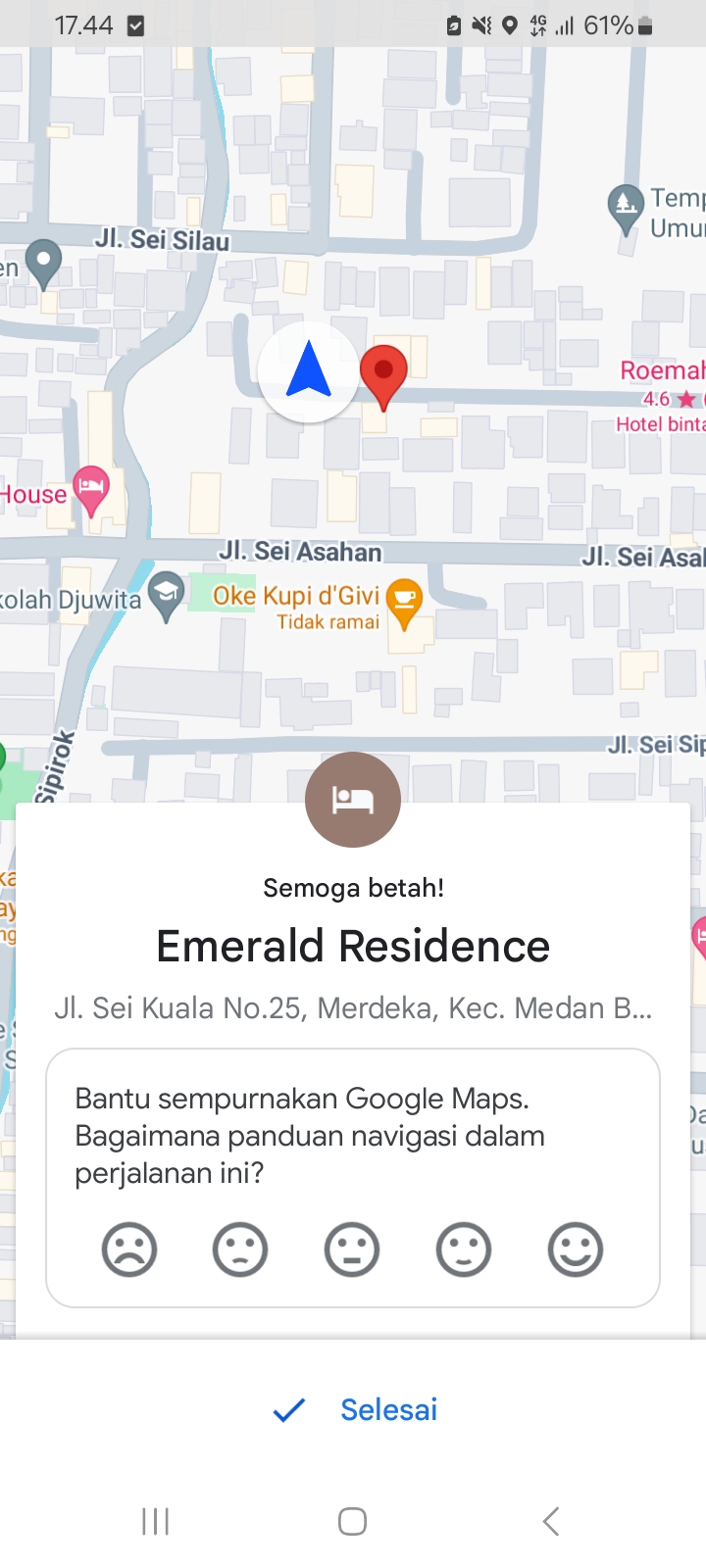Screen dimensions: 706x1568
Task: Go to the home screen
Action: pyautogui.click(x=352, y=1521)
